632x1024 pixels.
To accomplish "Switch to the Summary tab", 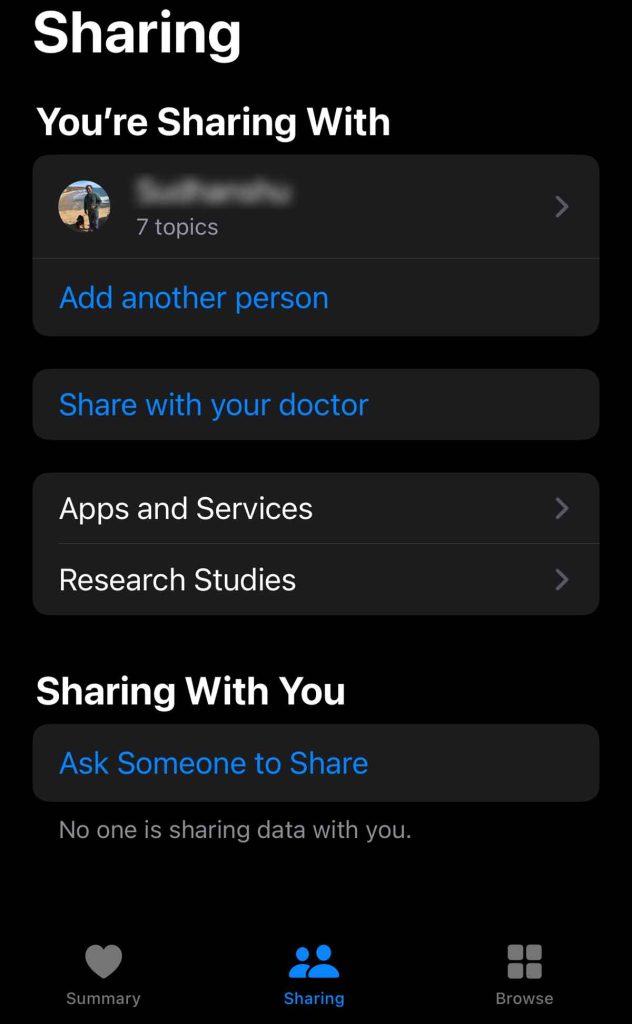I will 103,975.
